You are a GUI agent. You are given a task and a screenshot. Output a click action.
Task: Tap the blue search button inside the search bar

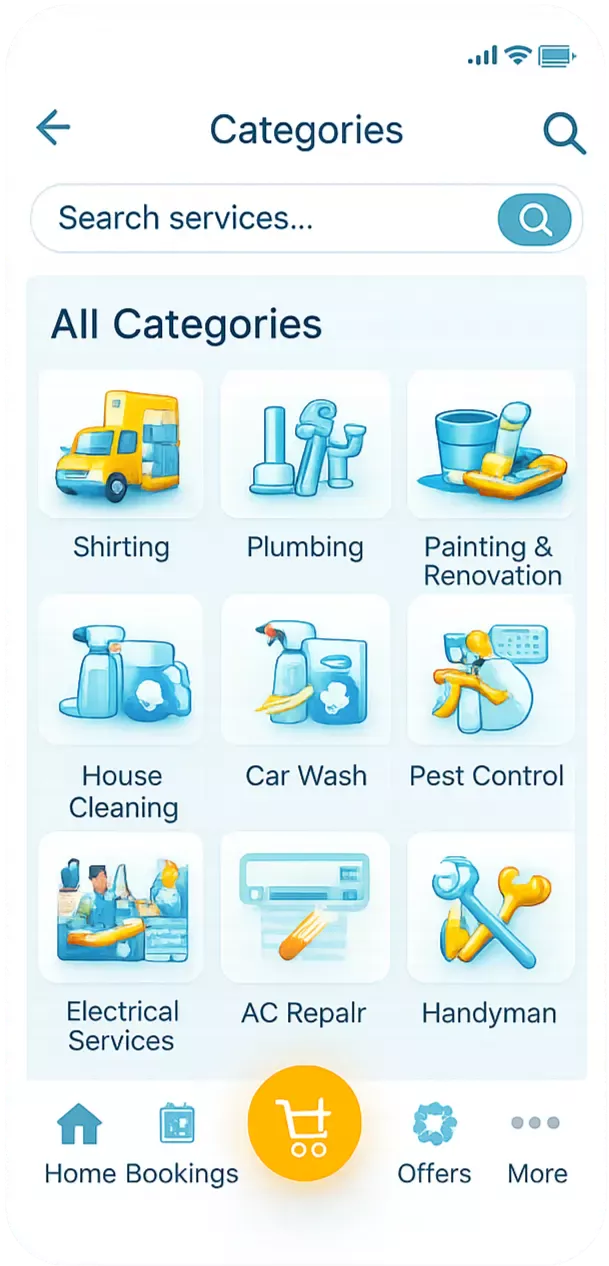(534, 219)
